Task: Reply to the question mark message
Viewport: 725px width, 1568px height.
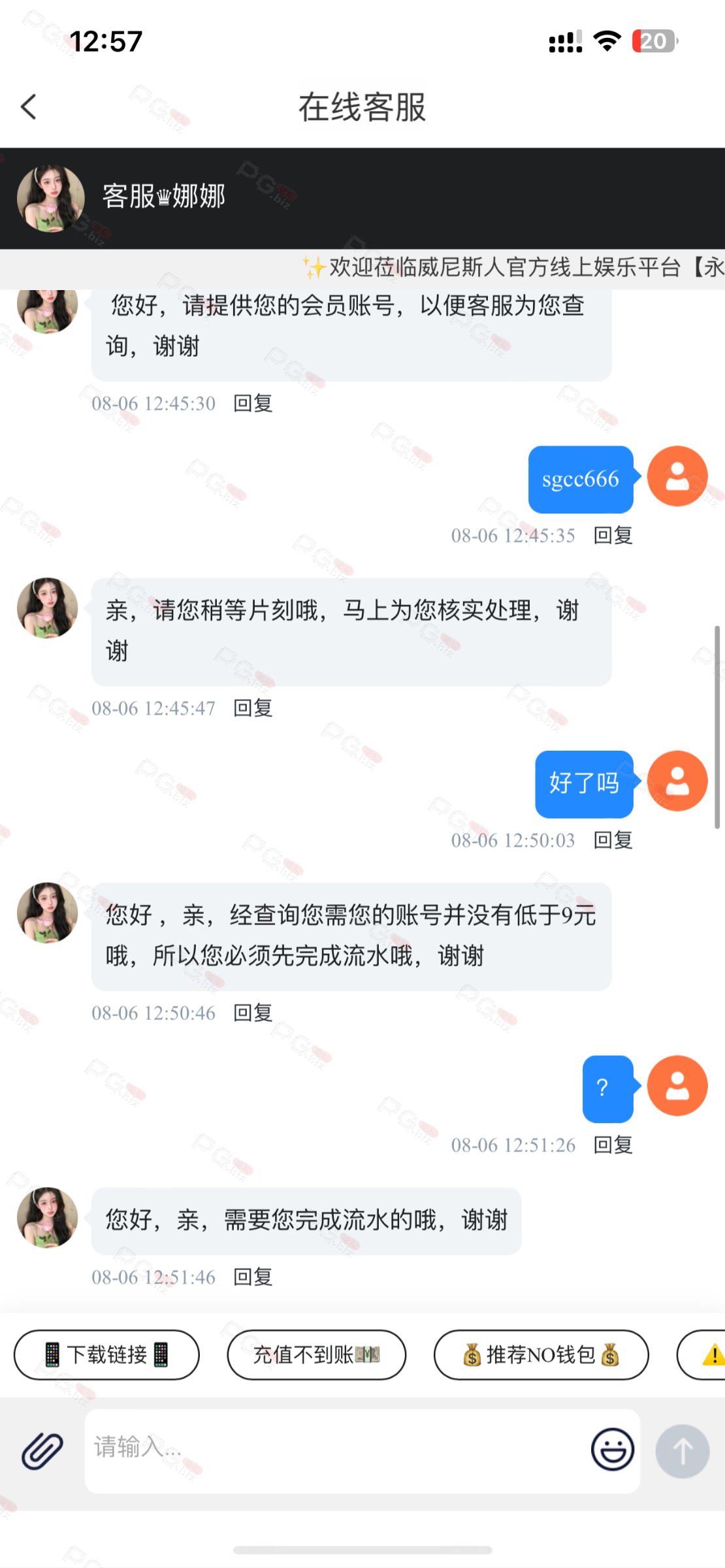Action: (x=613, y=1145)
